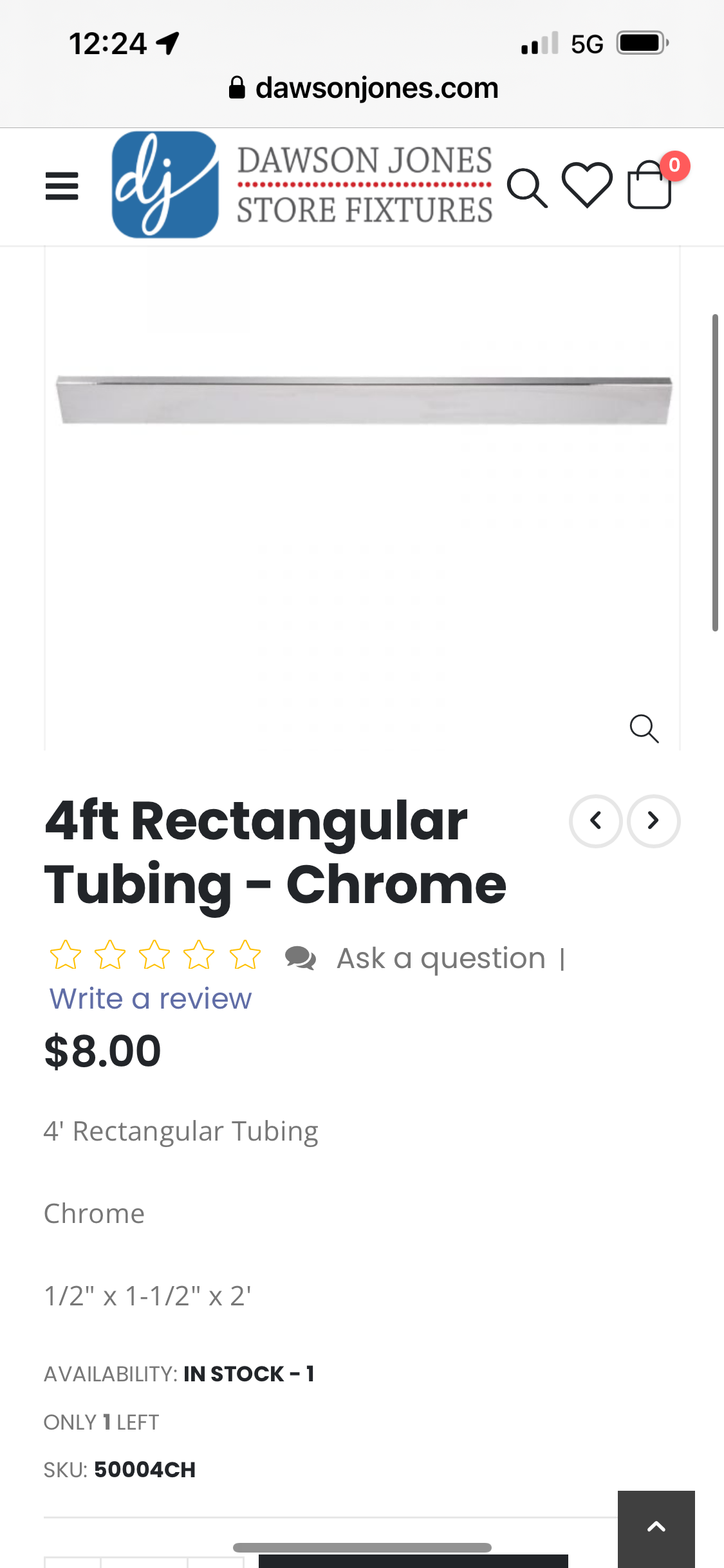Viewport: 724px width, 1568px height.
Task: Tap the dawsonjones.com address bar
Action: [x=363, y=88]
